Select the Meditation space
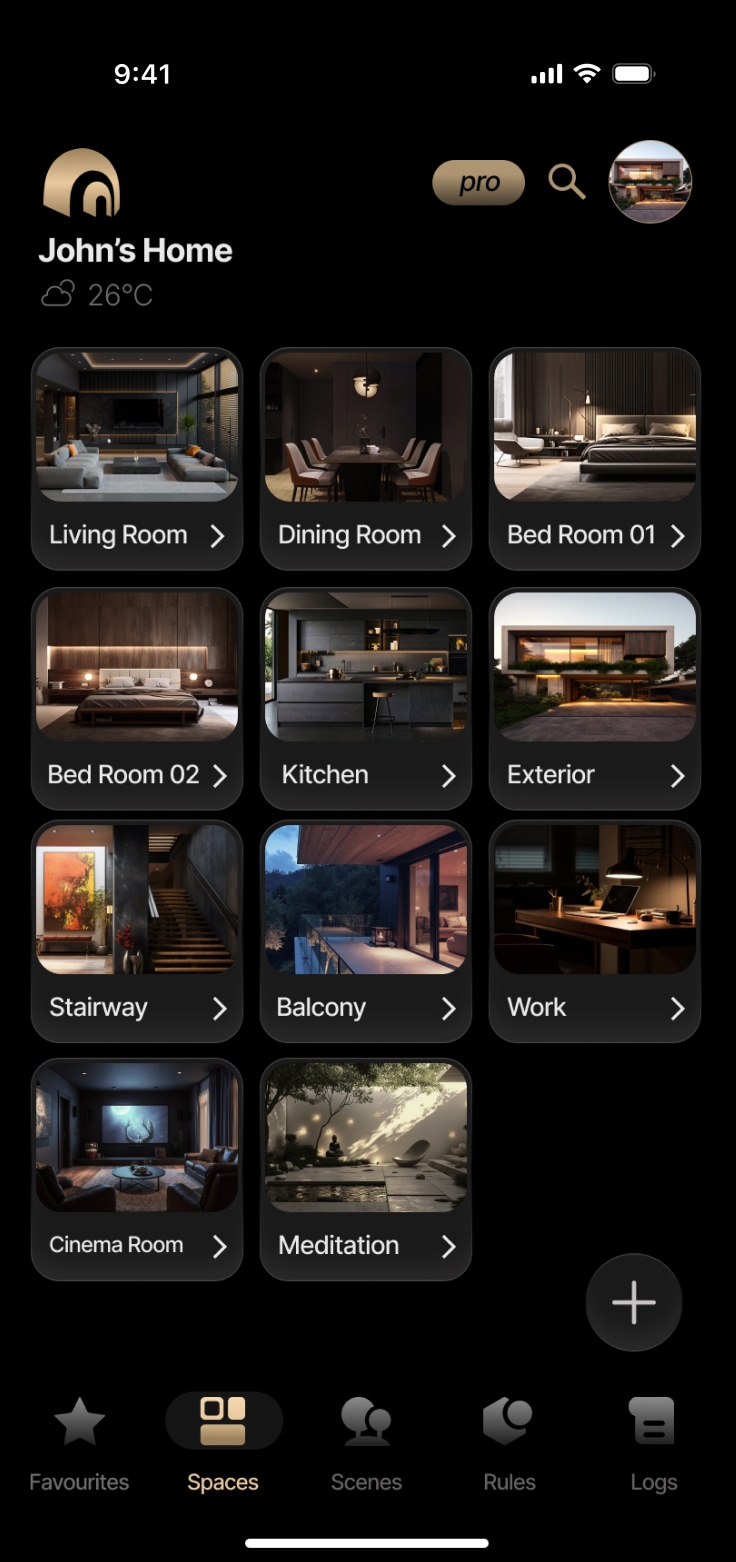 [366, 1169]
